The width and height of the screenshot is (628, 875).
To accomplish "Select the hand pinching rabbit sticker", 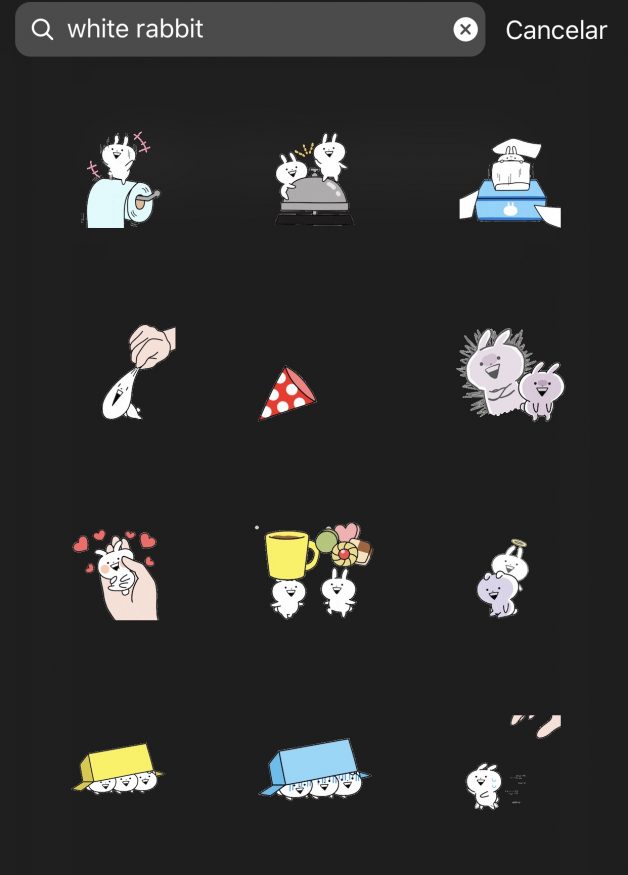I will click(137, 372).
